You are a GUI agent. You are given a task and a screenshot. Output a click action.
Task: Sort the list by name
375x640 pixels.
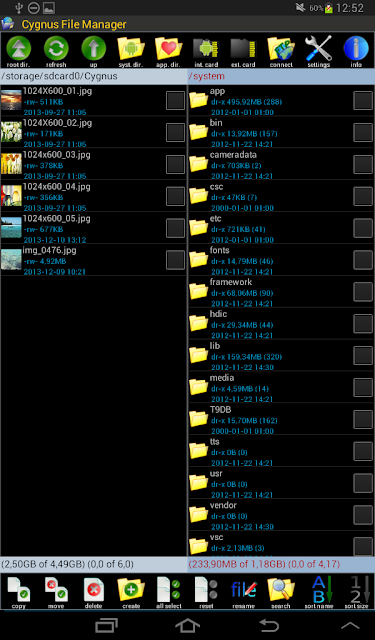pyautogui.click(x=319, y=592)
